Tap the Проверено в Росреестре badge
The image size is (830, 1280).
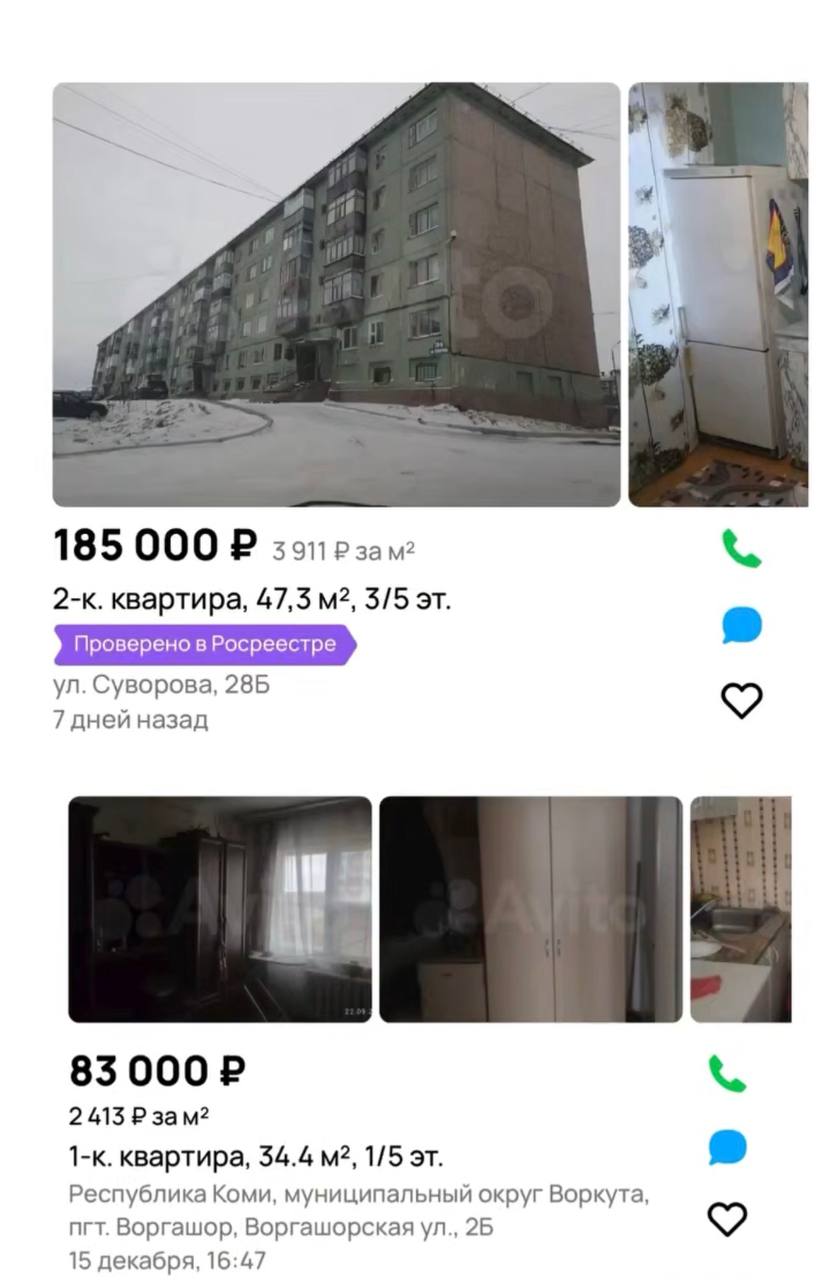(x=205, y=645)
